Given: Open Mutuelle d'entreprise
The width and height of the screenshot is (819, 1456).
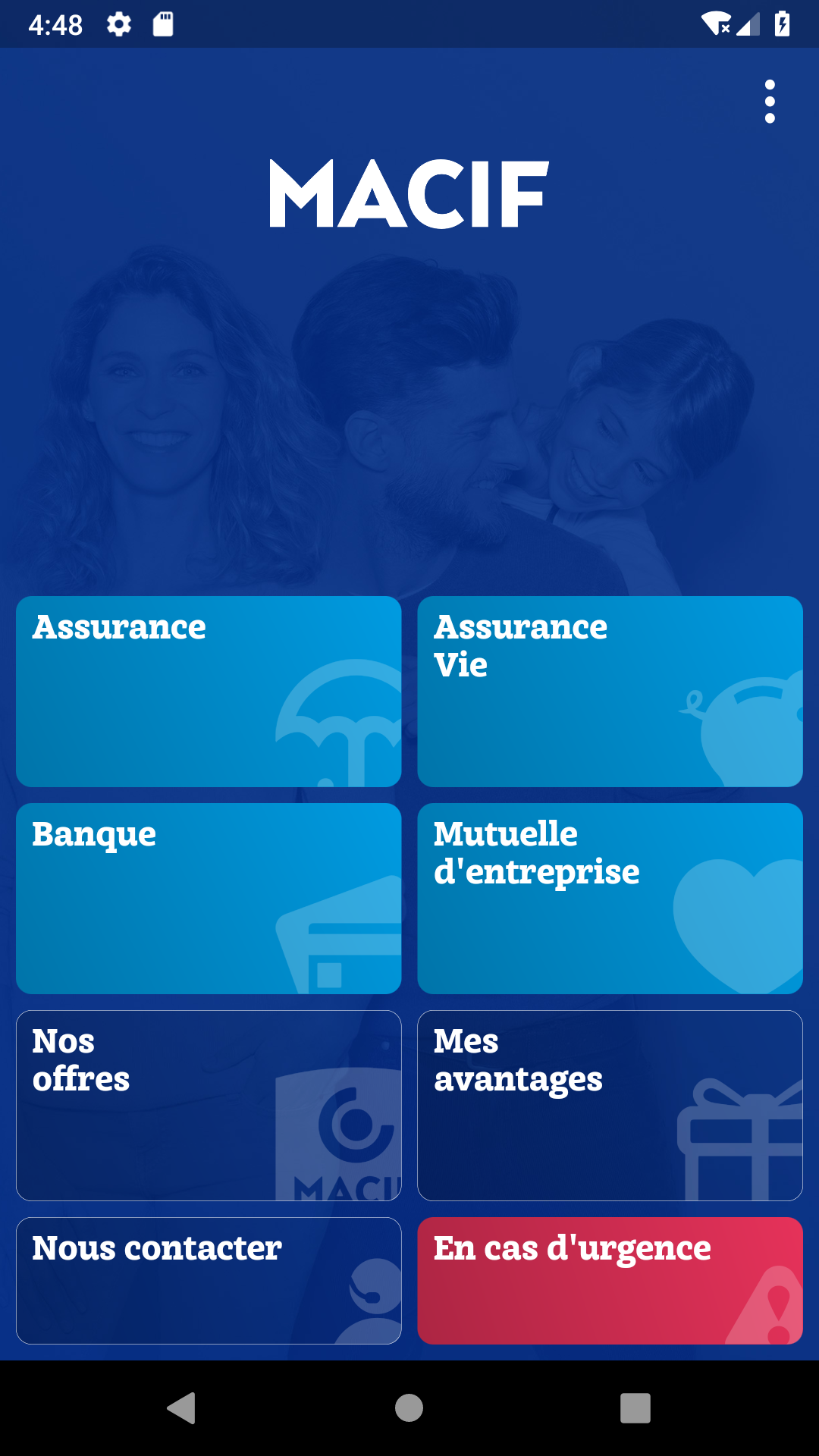Looking at the screenshot, I should [x=610, y=898].
